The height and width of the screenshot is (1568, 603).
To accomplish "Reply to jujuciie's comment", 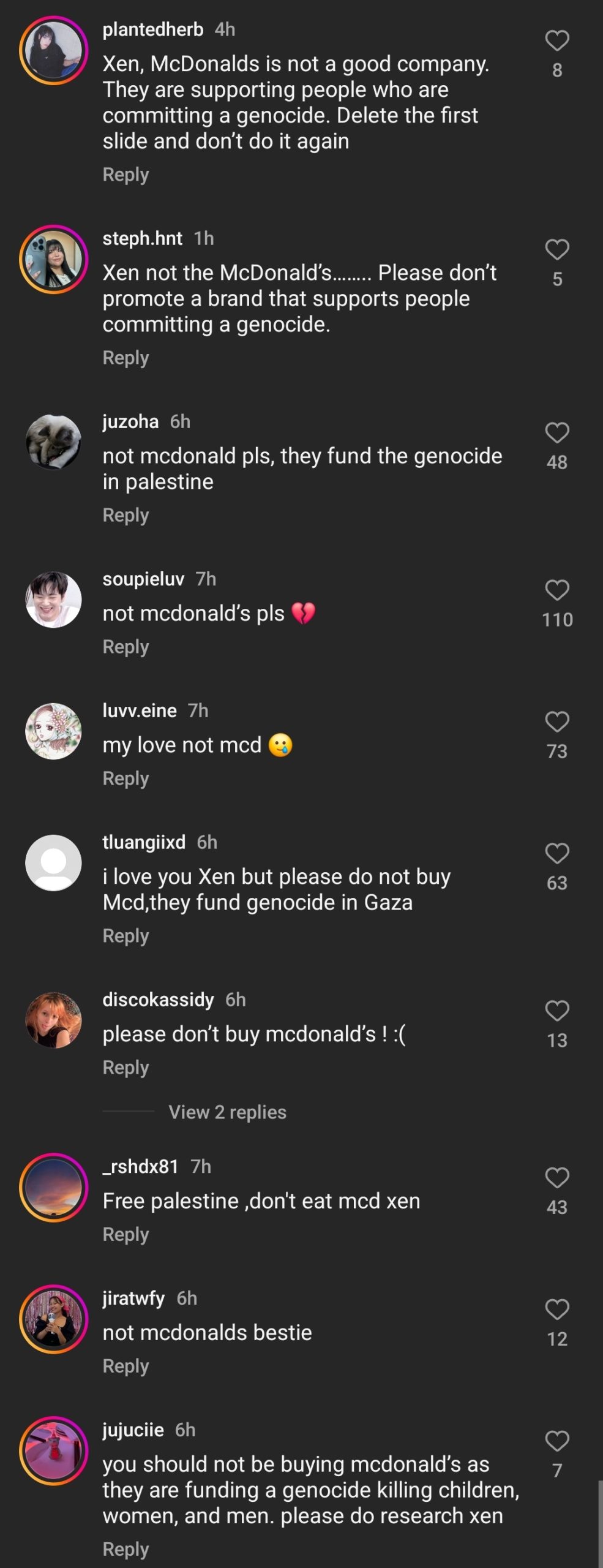I will [125, 1549].
